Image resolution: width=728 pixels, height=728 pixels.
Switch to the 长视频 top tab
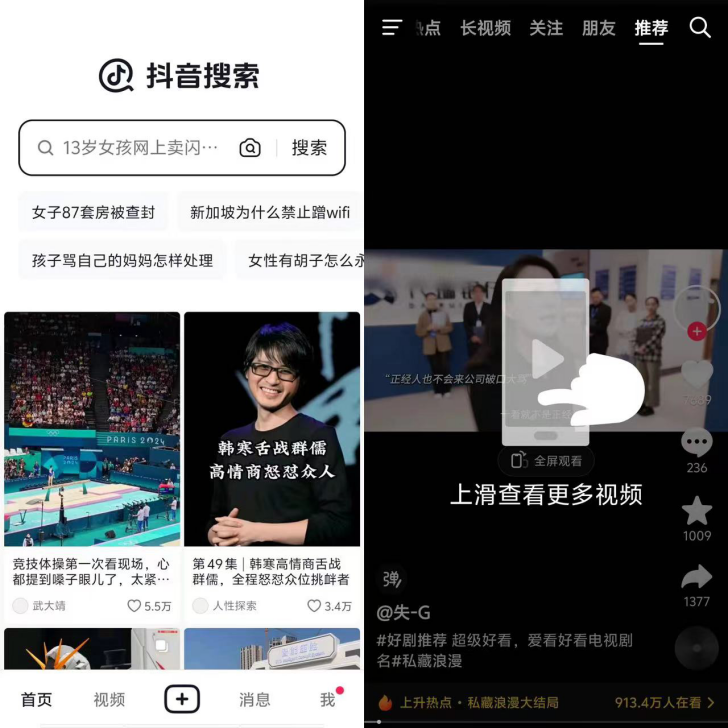tap(485, 28)
